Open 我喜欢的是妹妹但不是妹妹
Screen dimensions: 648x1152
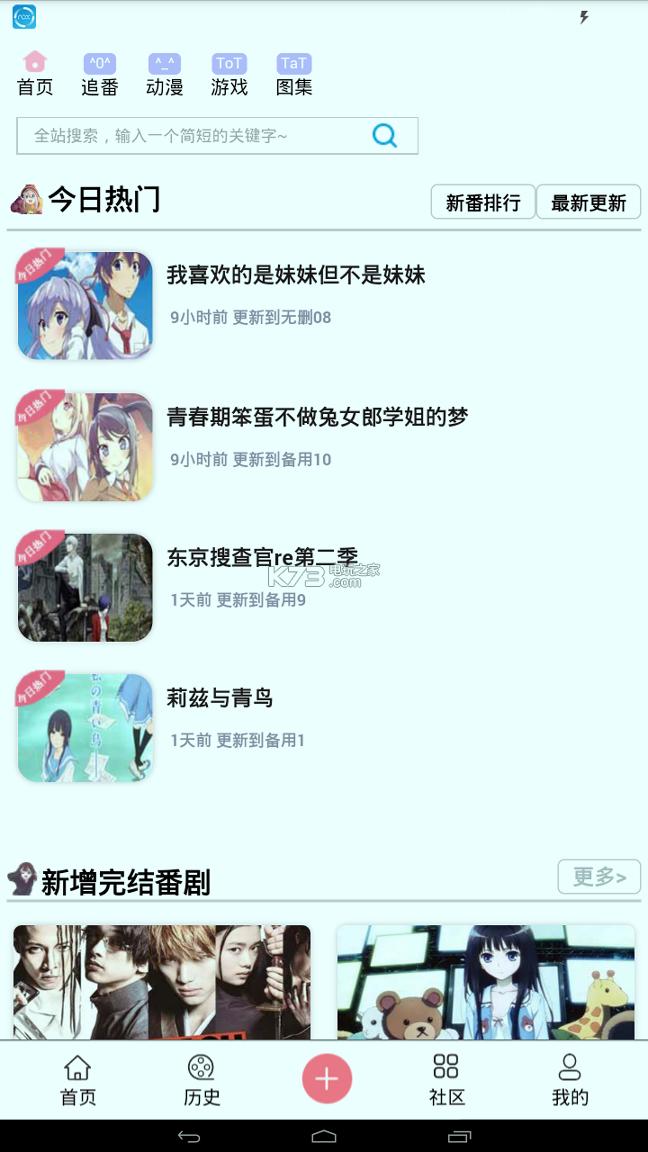pyautogui.click(x=296, y=275)
